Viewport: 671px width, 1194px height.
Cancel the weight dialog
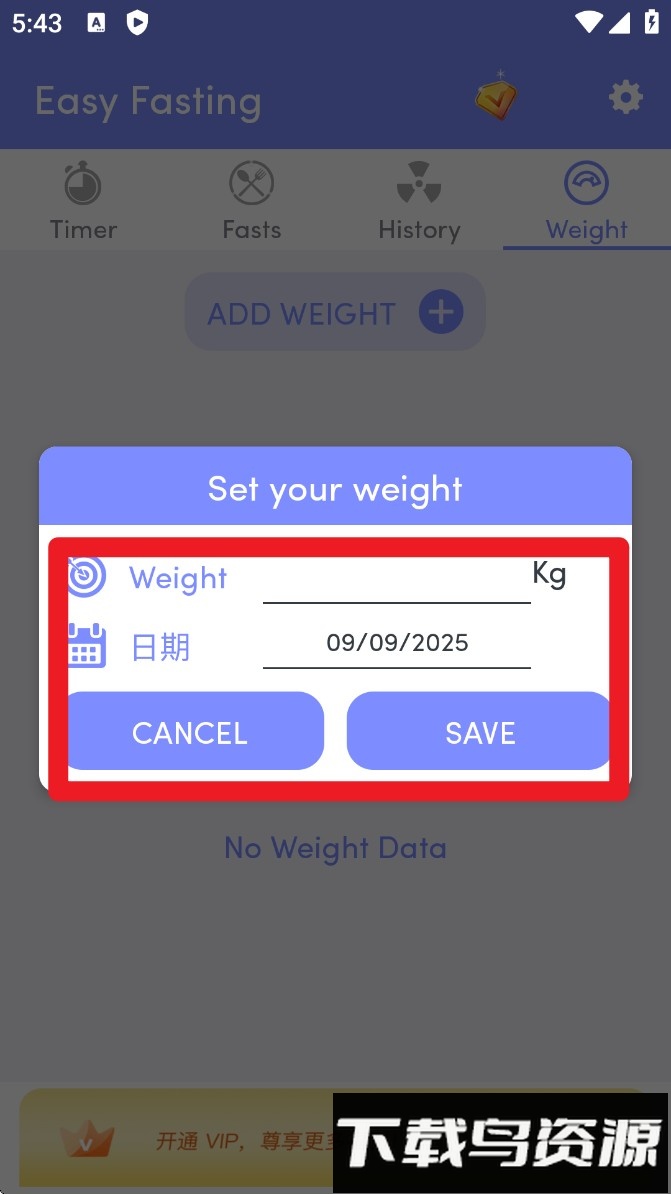click(190, 732)
